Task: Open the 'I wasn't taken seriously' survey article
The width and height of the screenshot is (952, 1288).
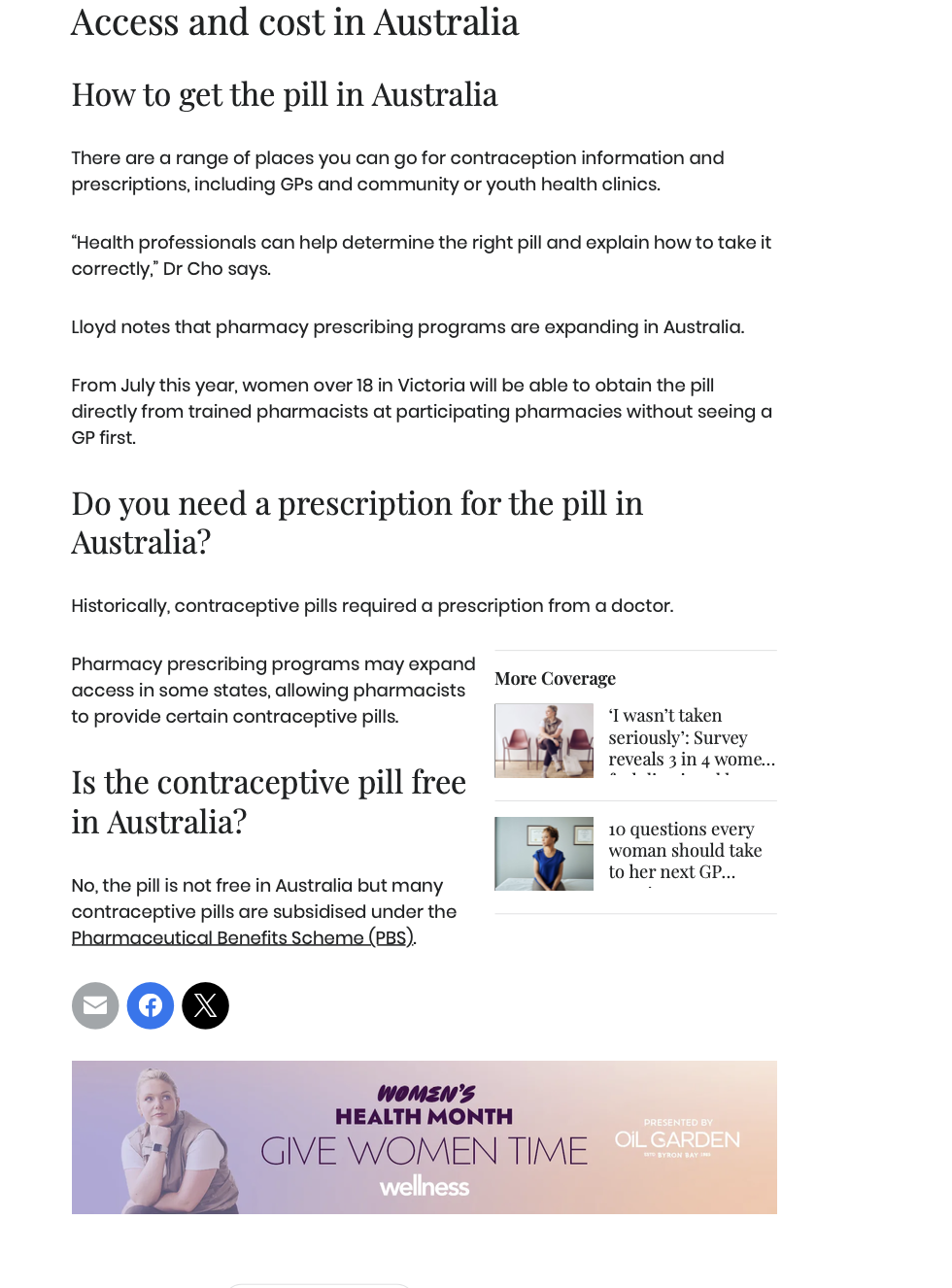Action: coord(691,737)
